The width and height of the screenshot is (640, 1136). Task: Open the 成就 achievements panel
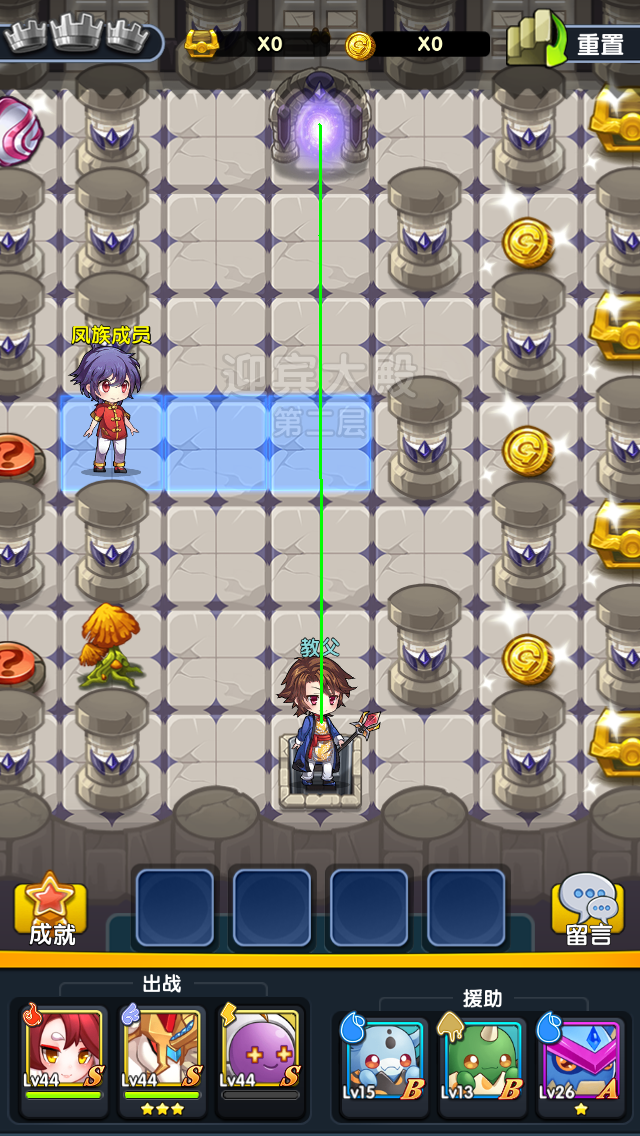51,910
